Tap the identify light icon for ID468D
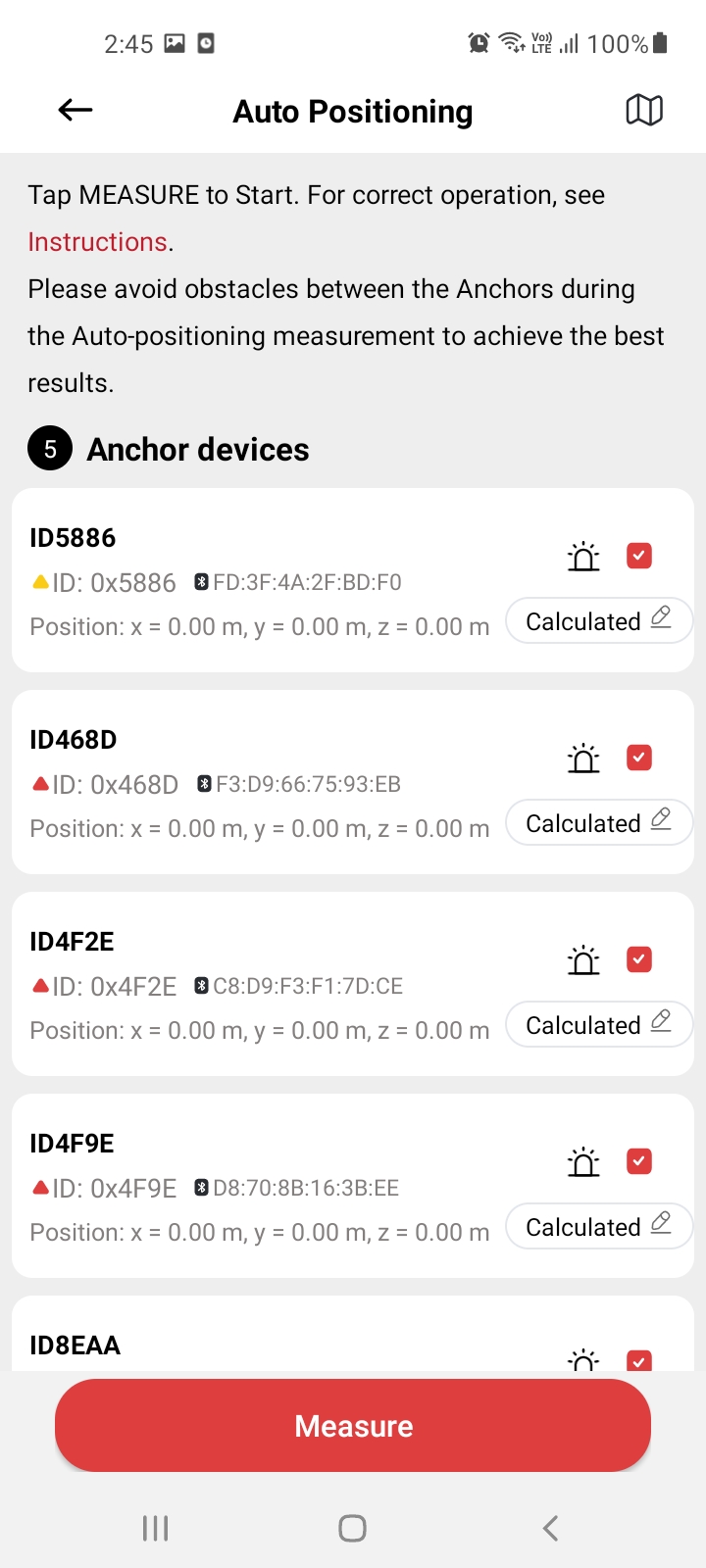Image resolution: width=706 pixels, height=1568 pixels. (x=583, y=758)
